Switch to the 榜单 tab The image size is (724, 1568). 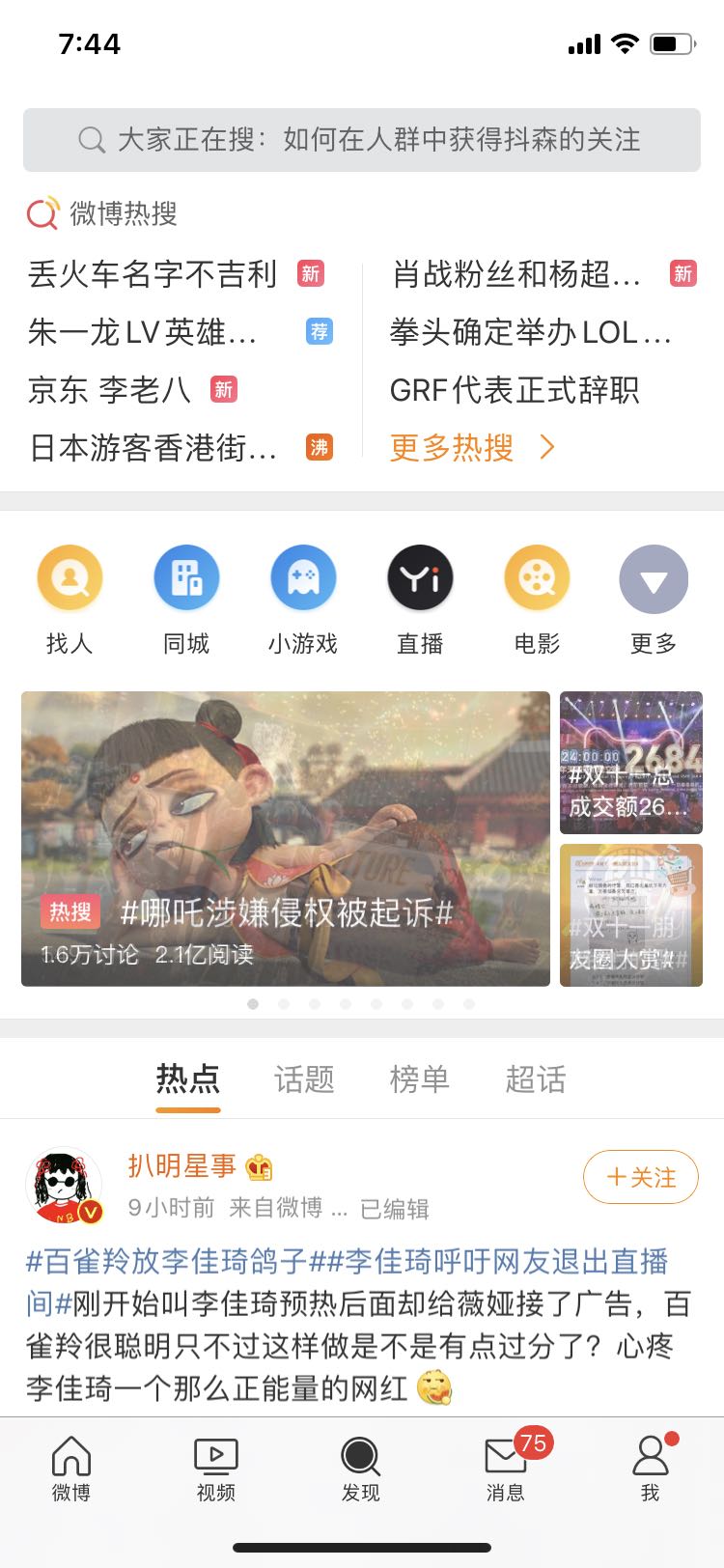coord(420,1078)
